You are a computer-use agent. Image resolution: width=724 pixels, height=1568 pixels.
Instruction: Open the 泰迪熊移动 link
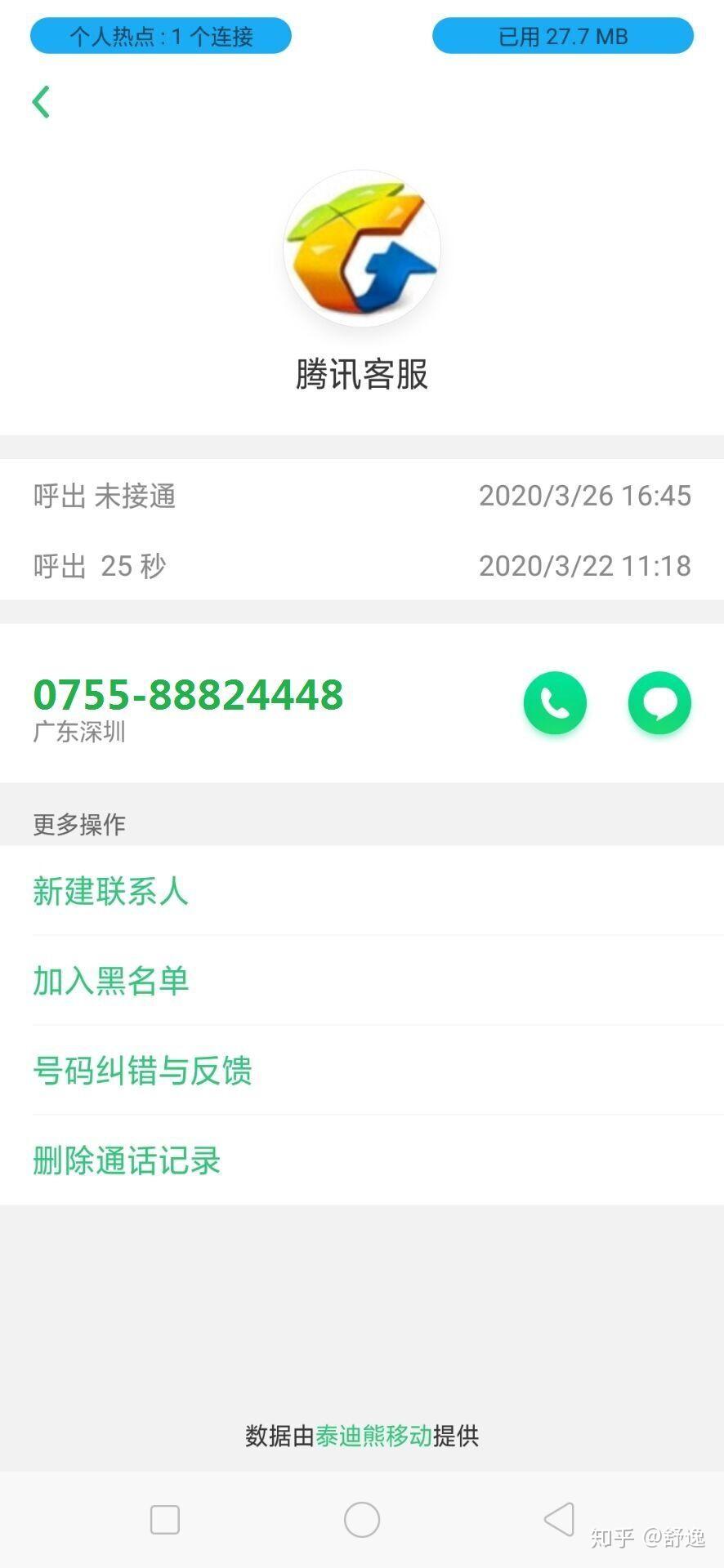pyautogui.click(x=373, y=1436)
